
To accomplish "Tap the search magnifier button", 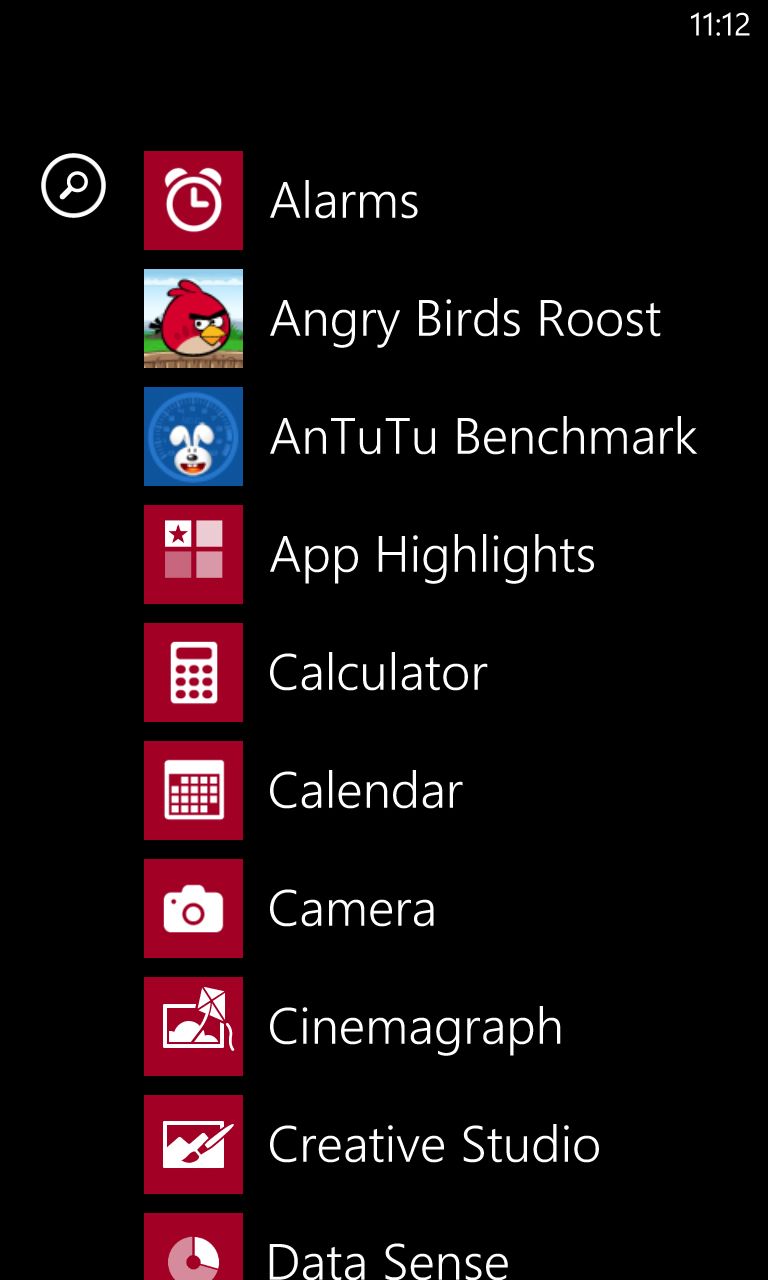I will (72, 185).
